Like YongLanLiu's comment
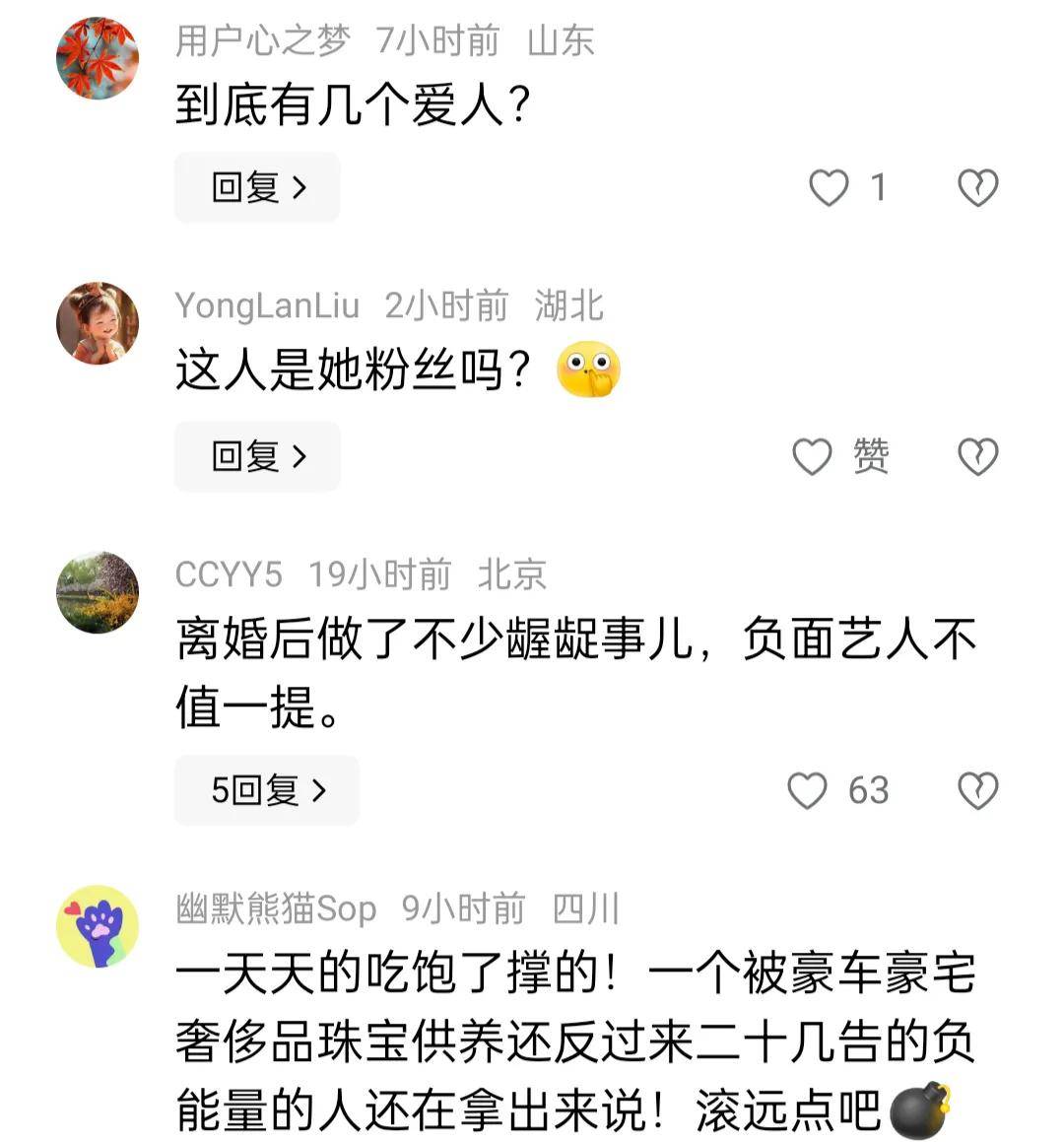 coord(811,456)
